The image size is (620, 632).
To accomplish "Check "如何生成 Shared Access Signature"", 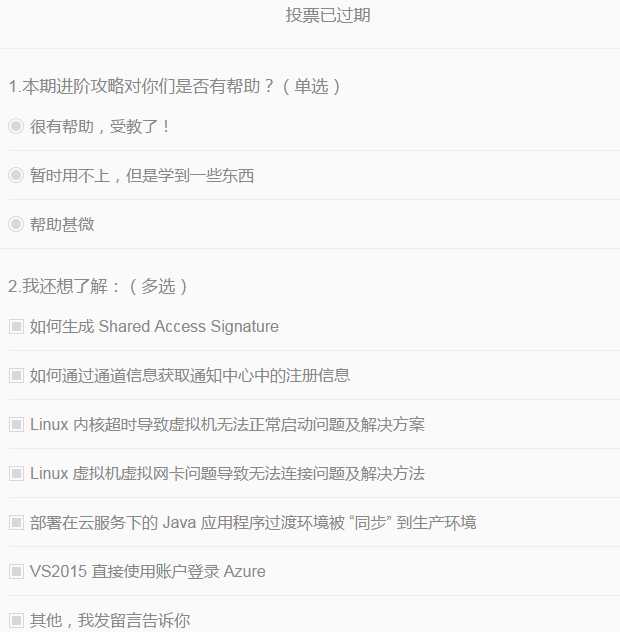I will click(16, 326).
